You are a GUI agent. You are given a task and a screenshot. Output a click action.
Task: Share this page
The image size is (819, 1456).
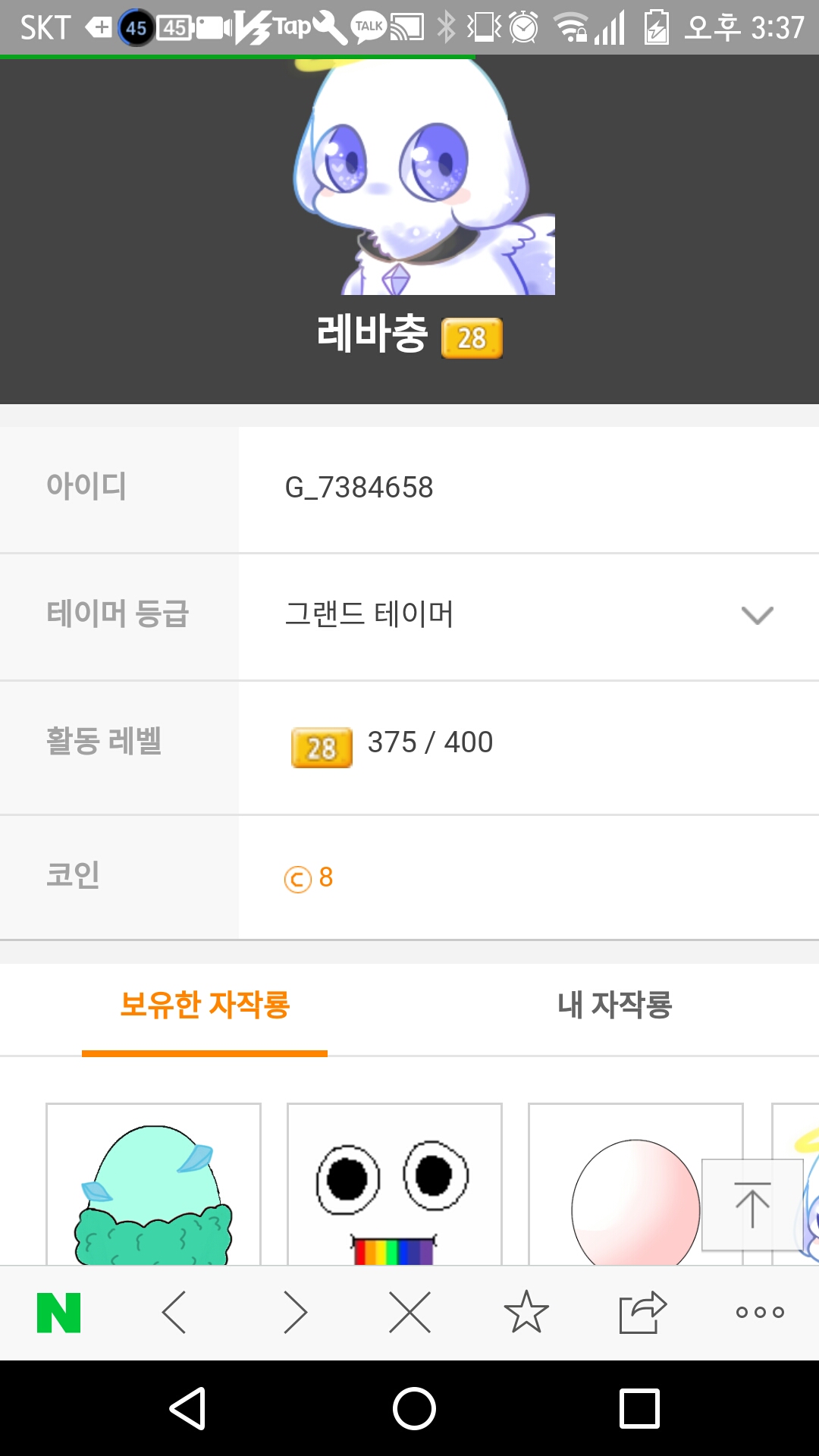point(642,1313)
